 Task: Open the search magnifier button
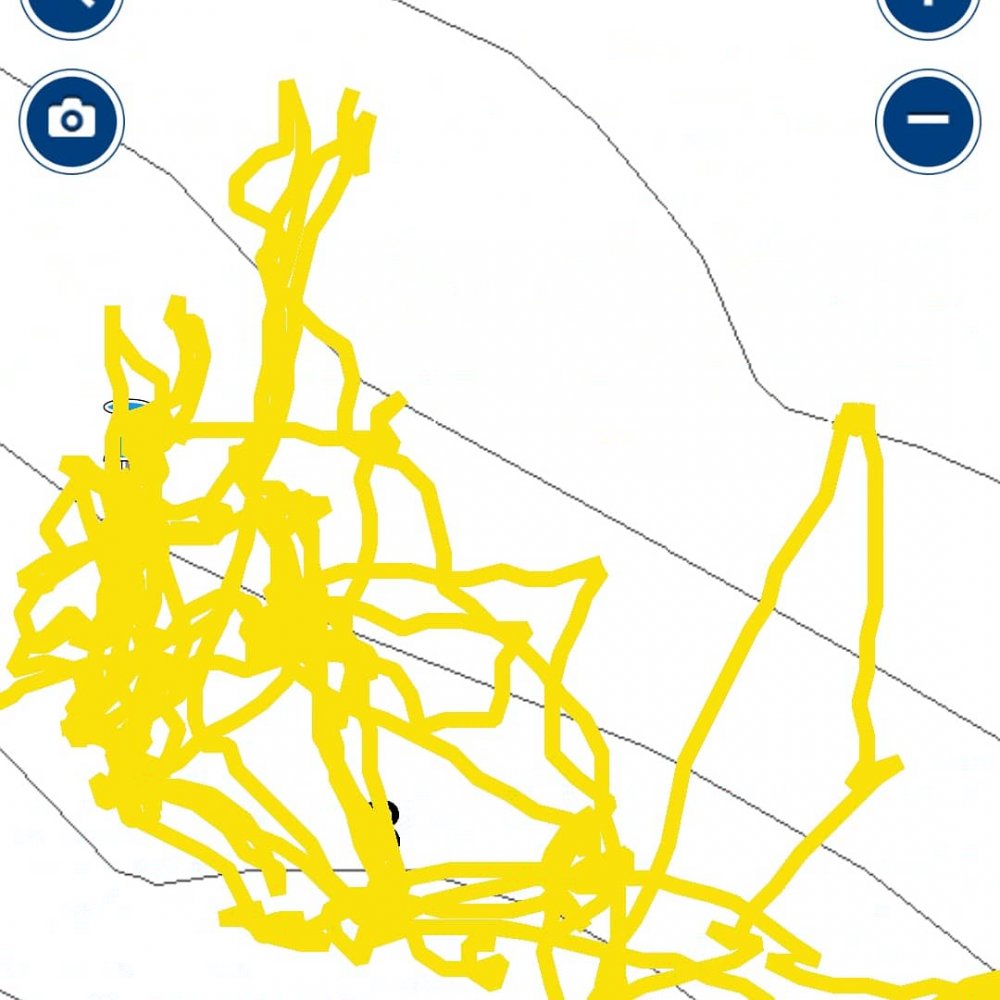click(x=71, y=10)
